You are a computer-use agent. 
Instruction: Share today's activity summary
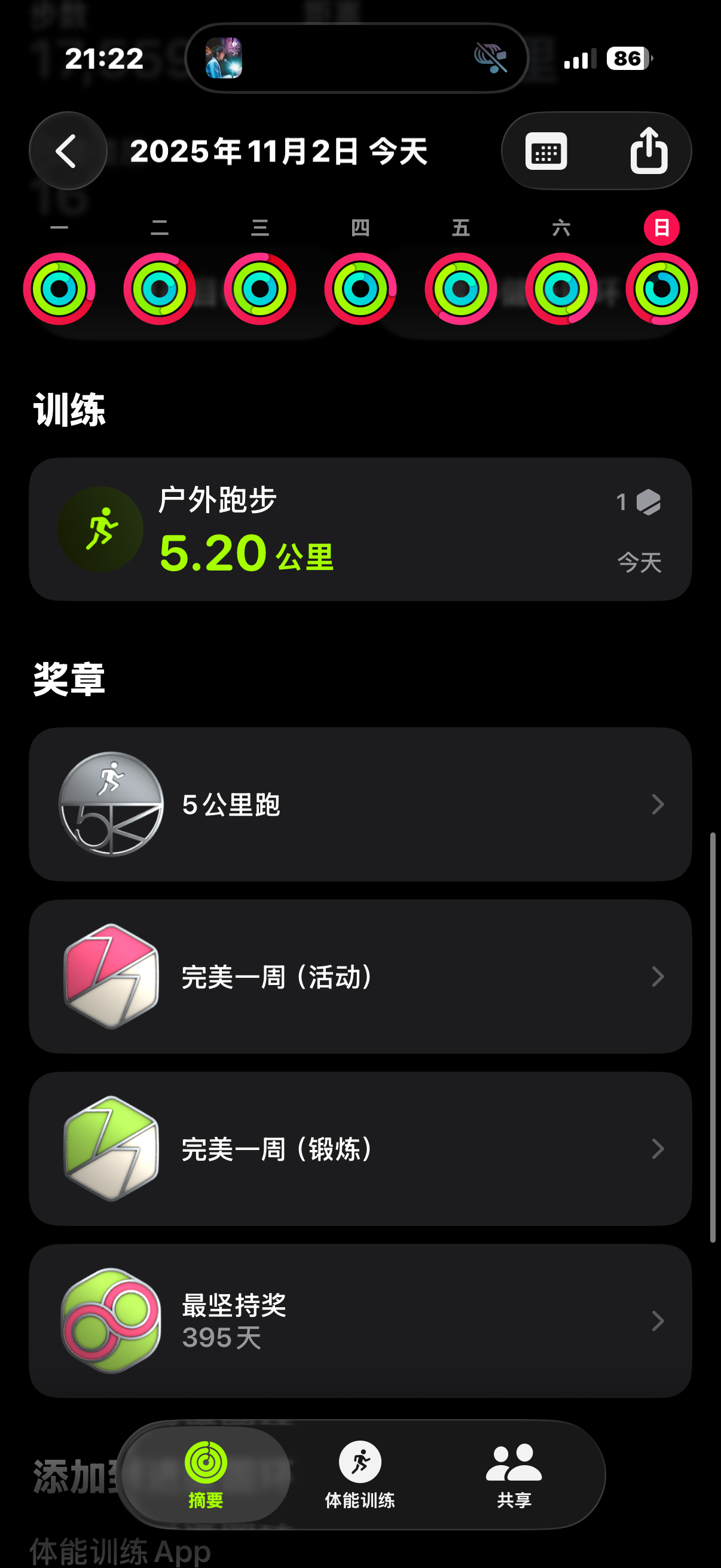coord(649,151)
